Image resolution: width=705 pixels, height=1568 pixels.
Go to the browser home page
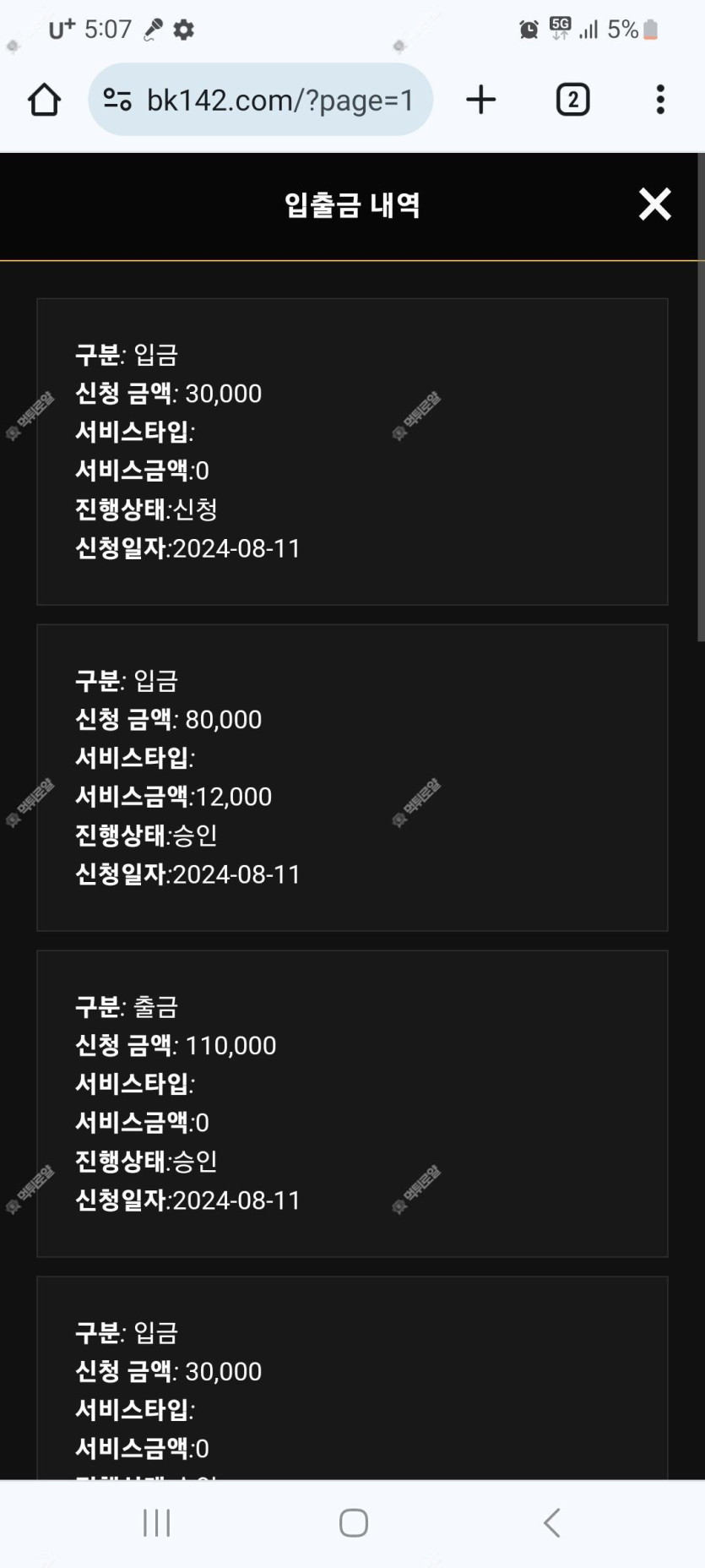44,100
